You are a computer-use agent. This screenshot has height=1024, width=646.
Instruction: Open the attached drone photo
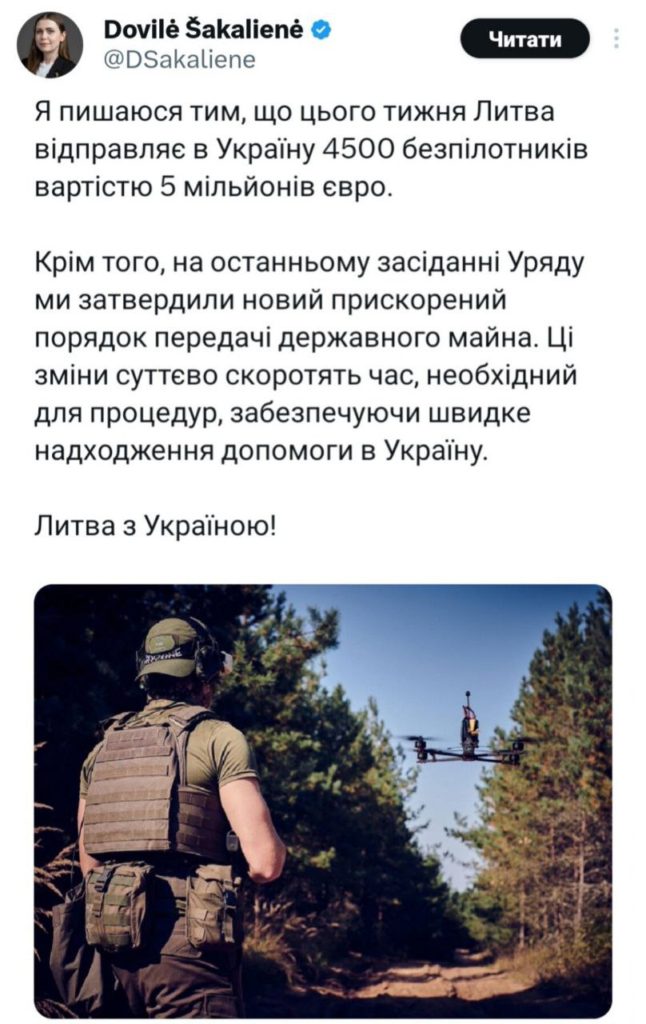point(323,800)
